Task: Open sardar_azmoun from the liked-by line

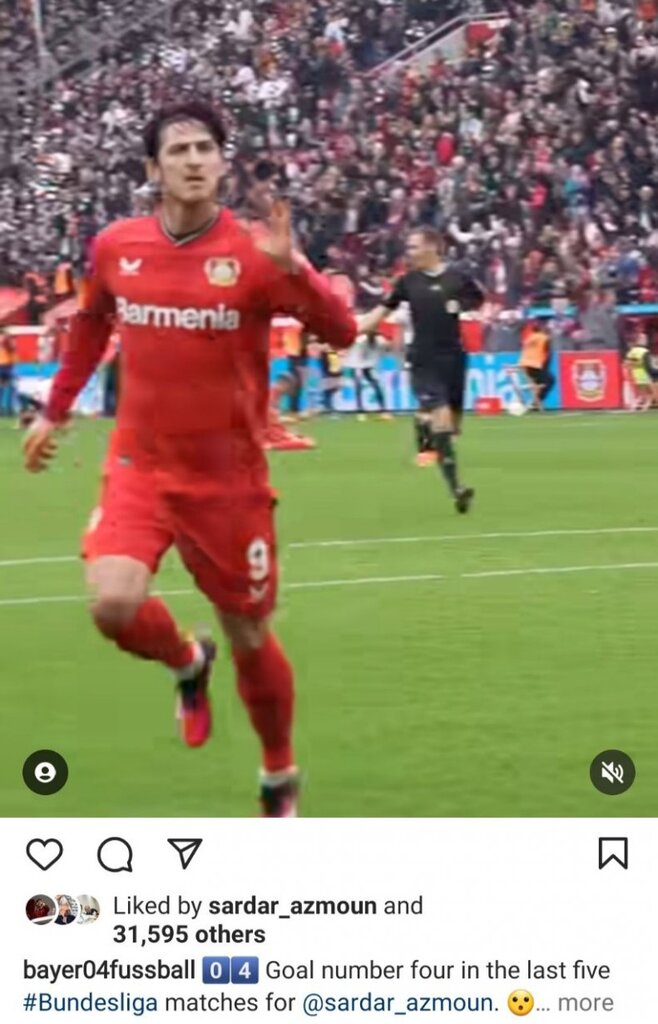Action: 292,906
